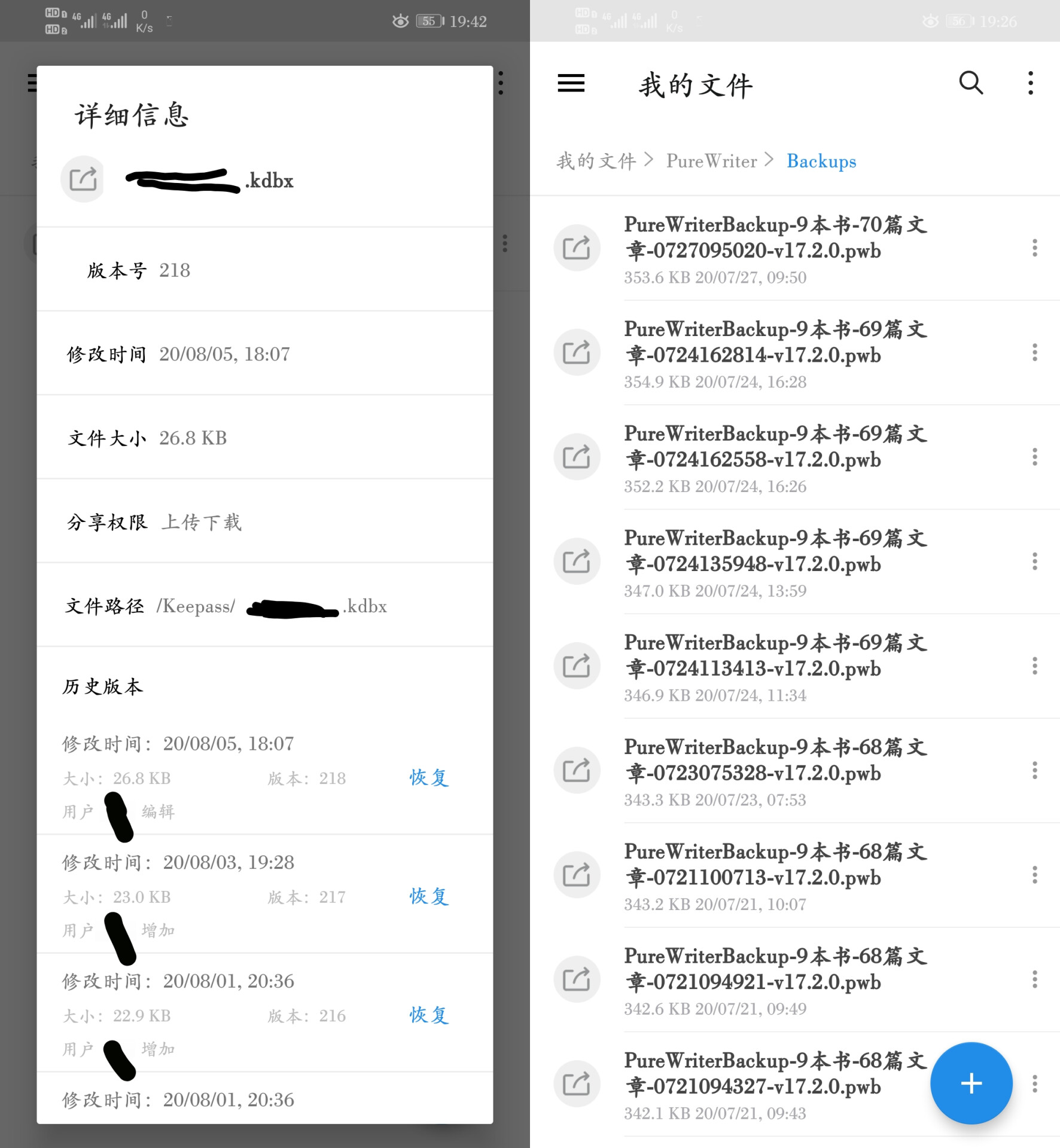Screen dimensions: 1060x1148
Task: Open more options for backup 0721094921
Action: pos(1034,979)
